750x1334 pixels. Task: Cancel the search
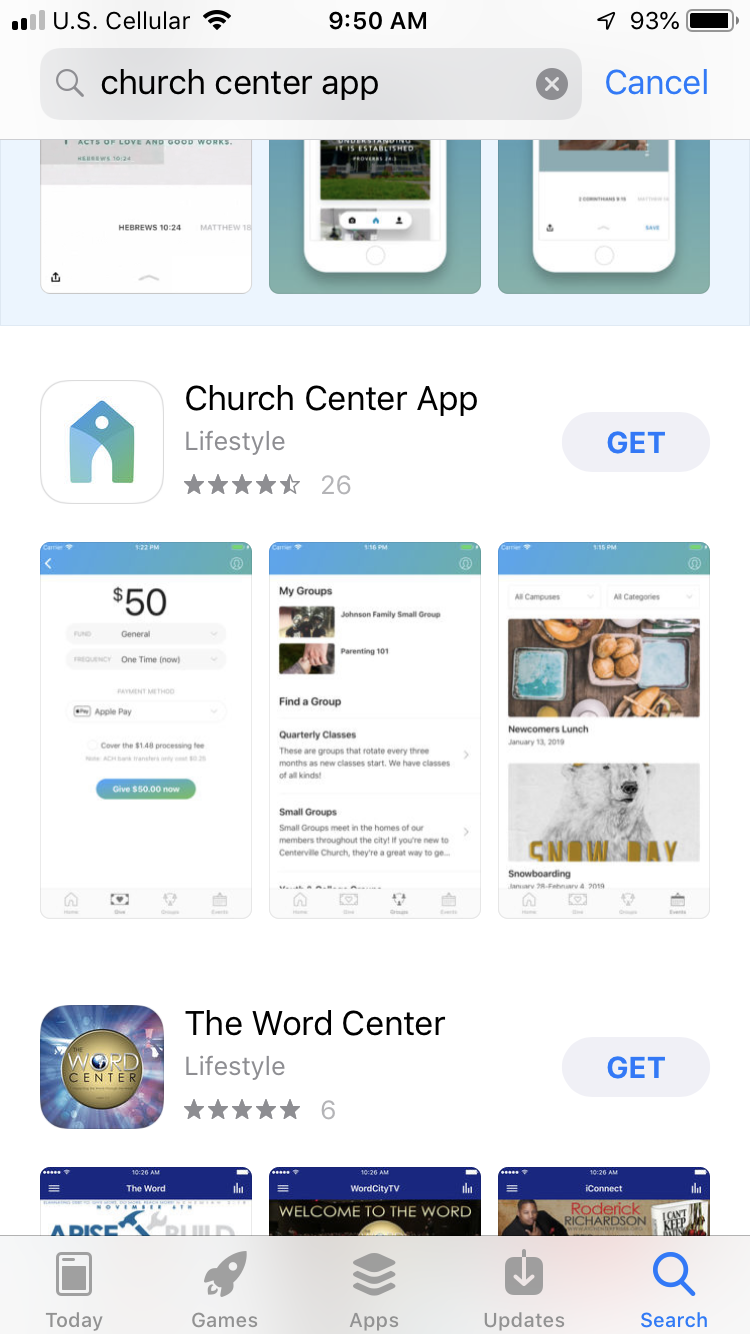point(656,83)
